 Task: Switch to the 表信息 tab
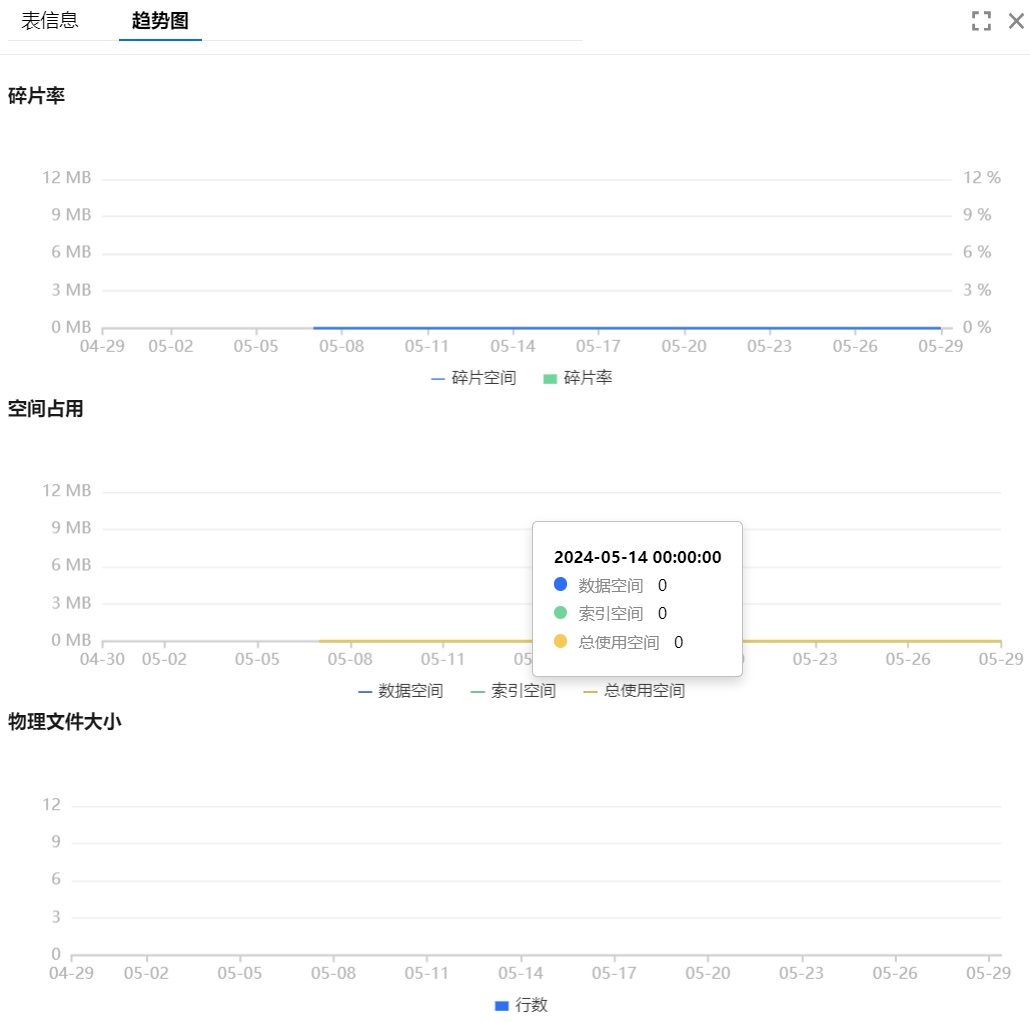tap(50, 21)
